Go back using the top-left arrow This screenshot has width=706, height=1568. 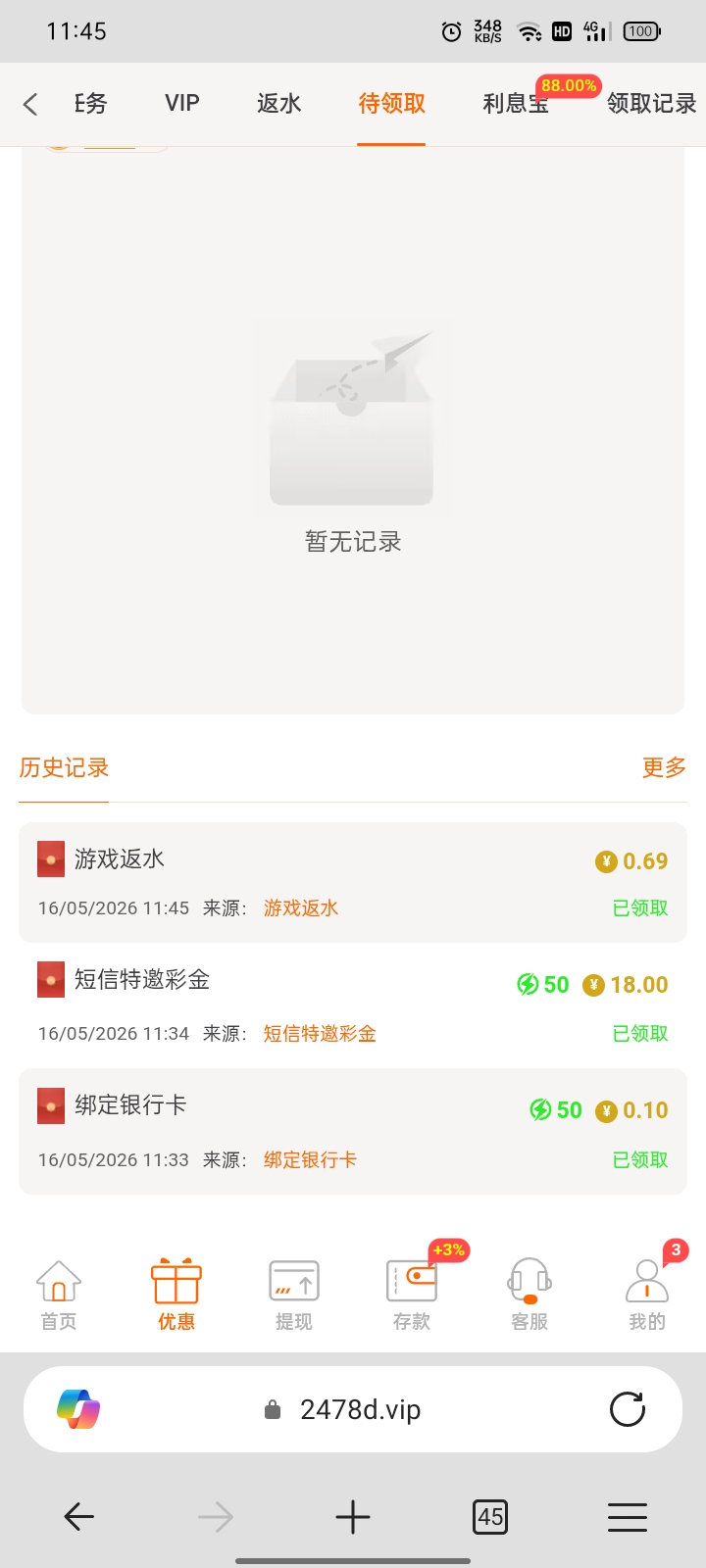pos(30,104)
